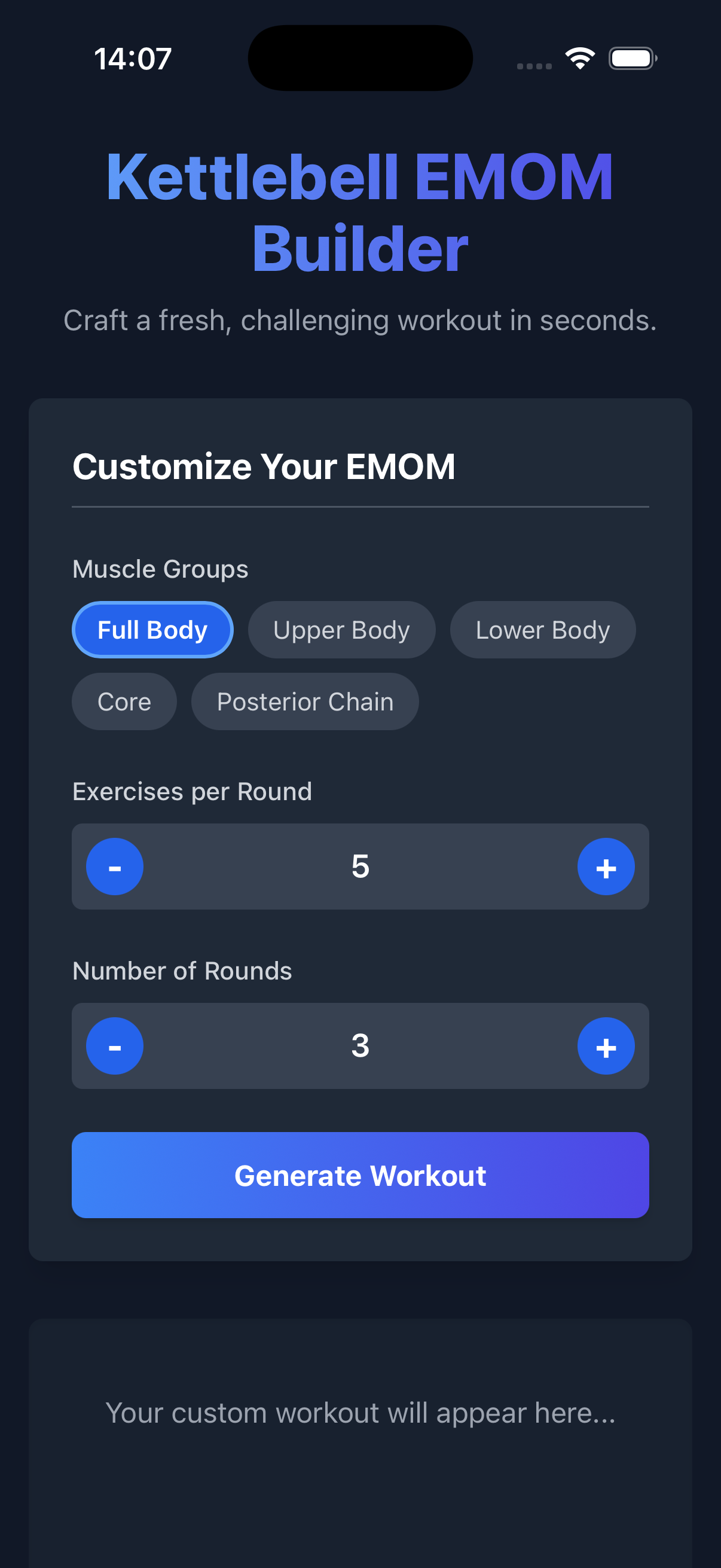The image size is (721, 1568).
Task: Tap the Wi-Fi indicator in the status bar
Action: tap(579, 57)
